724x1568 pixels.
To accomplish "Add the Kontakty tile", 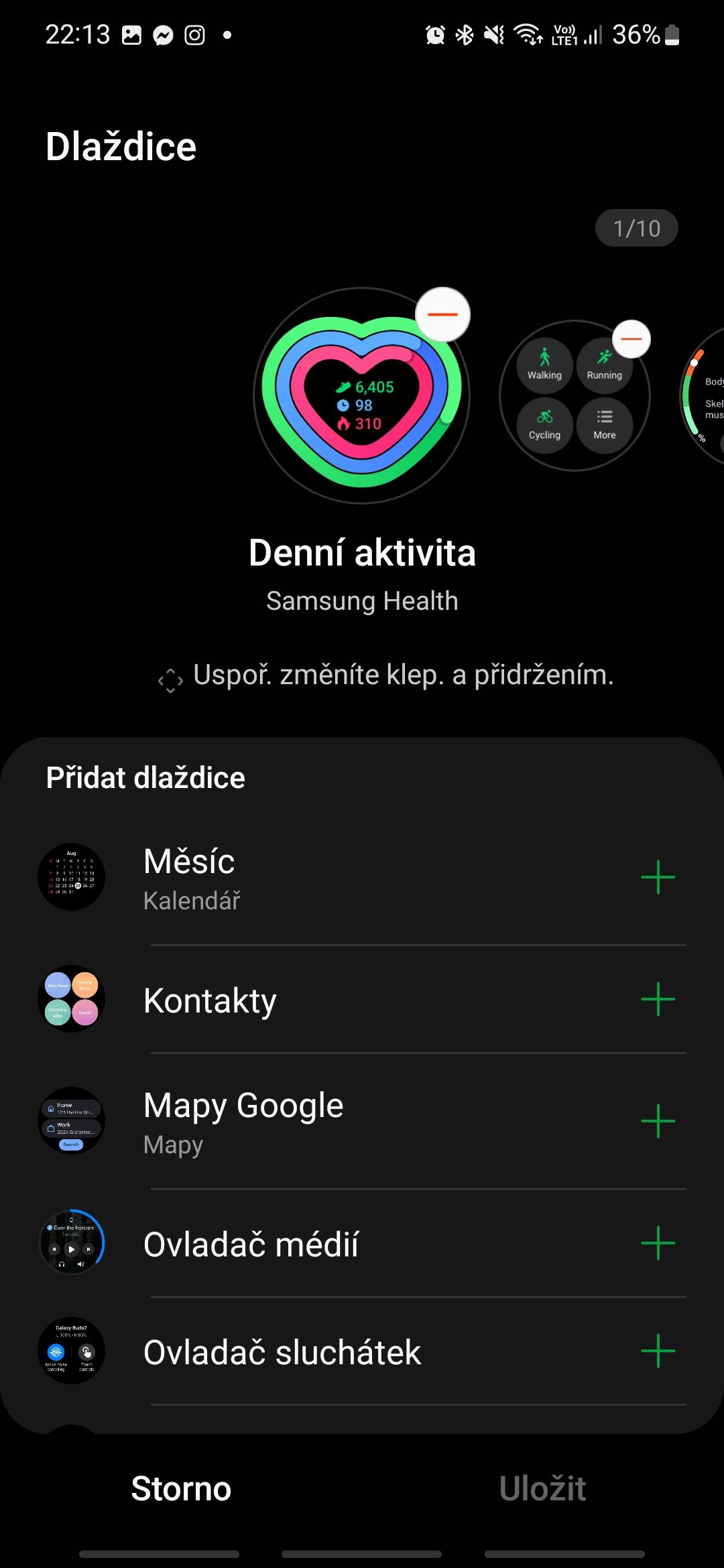I will [x=658, y=999].
